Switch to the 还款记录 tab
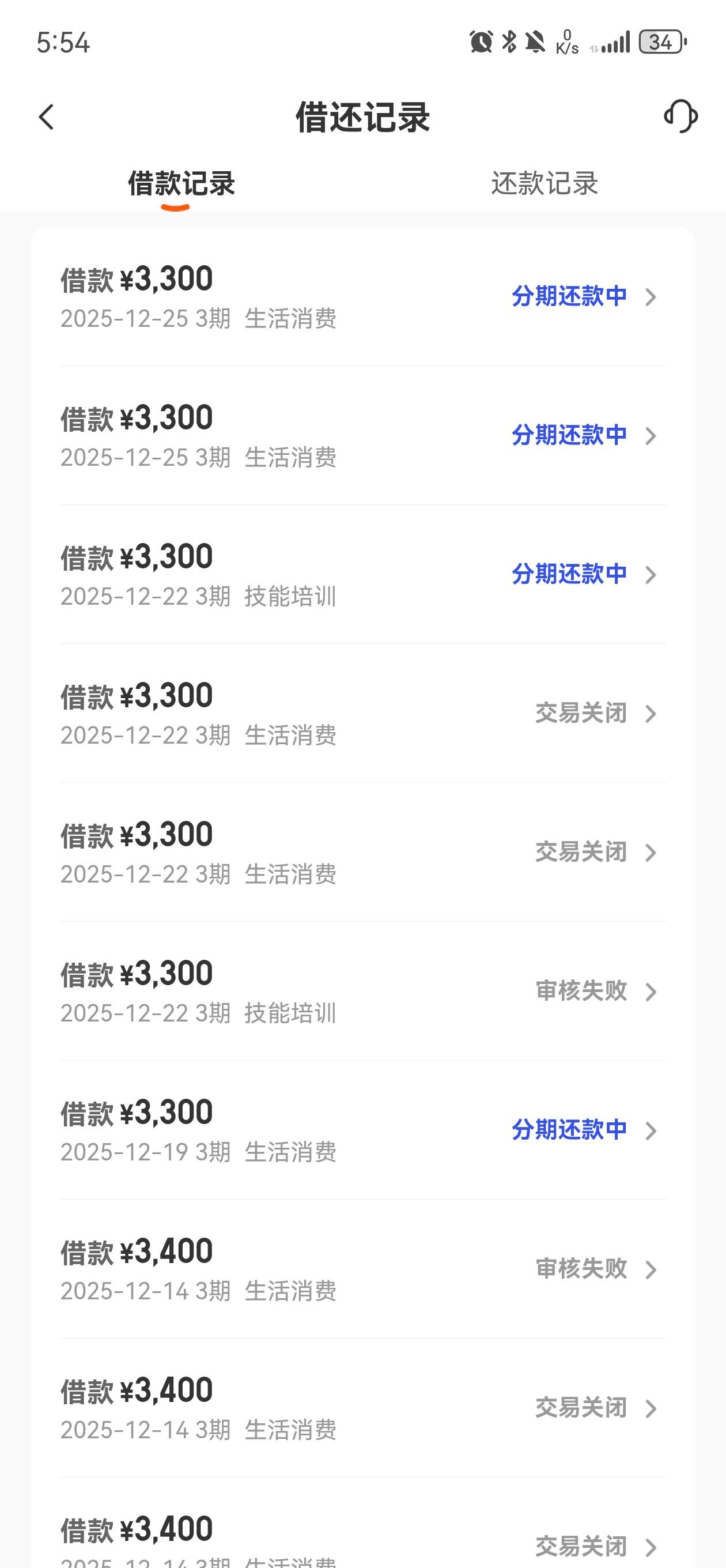The height and width of the screenshot is (1568, 726). coord(544,183)
